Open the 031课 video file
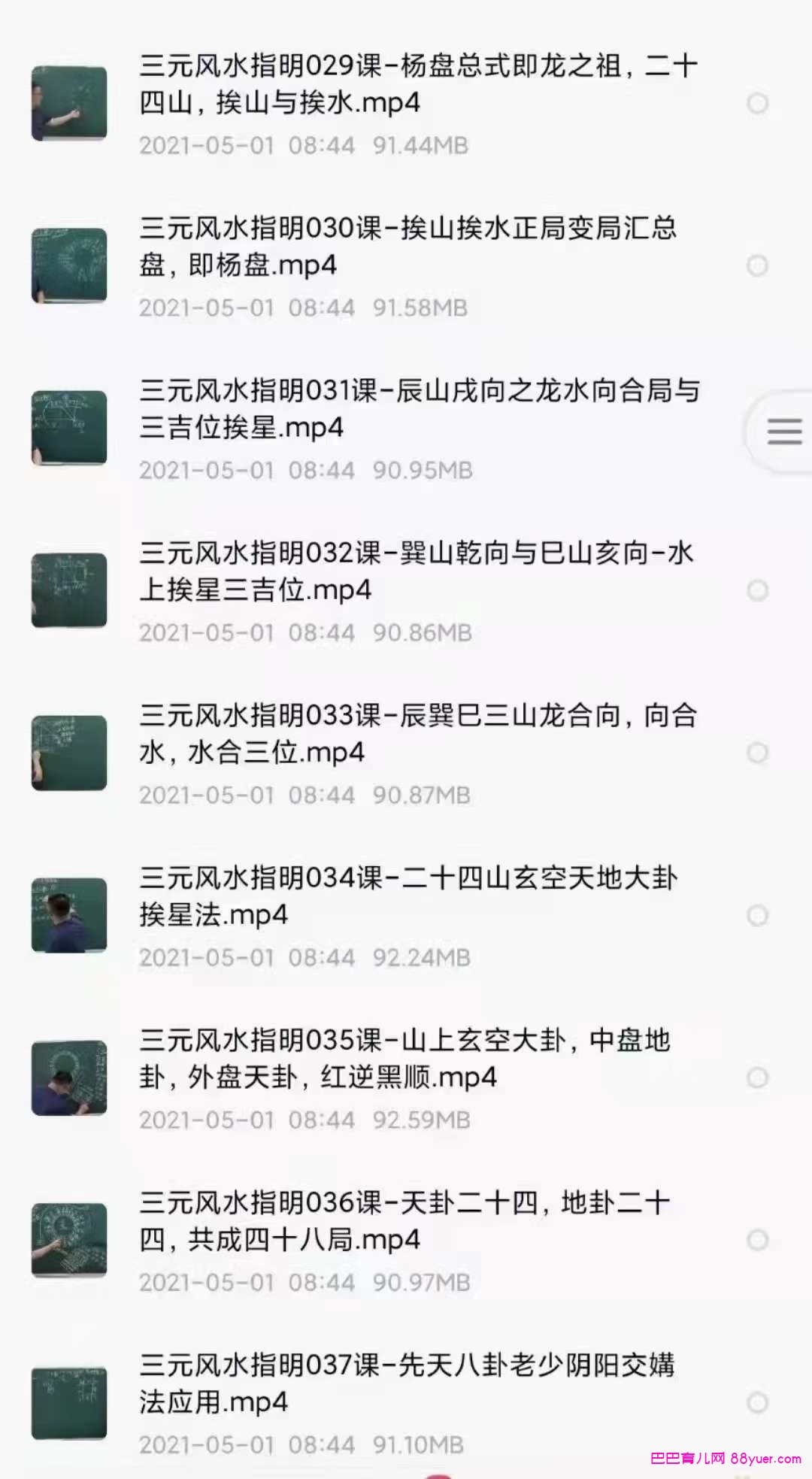 tap(420, 409)
